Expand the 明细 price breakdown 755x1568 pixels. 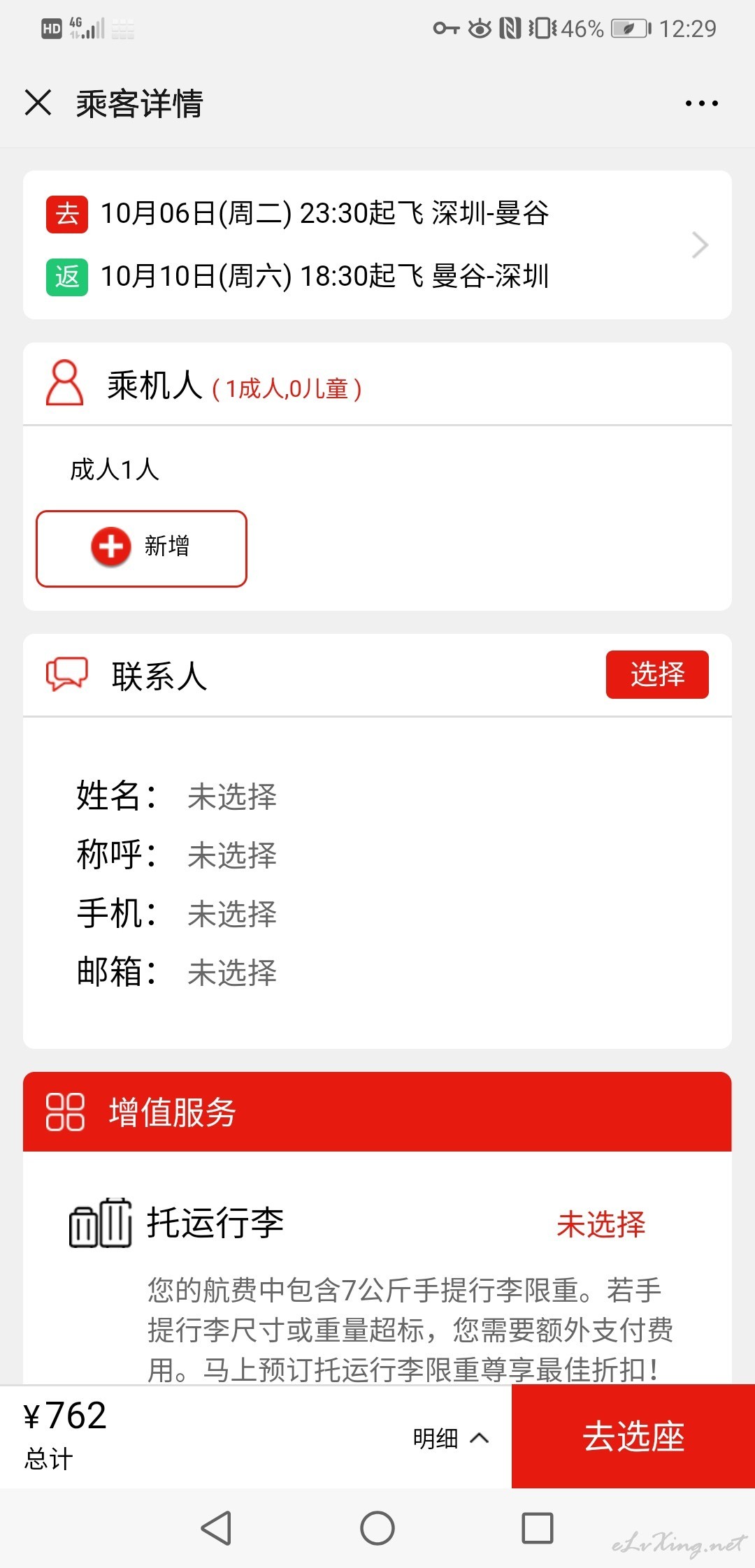coord(450,1438)
